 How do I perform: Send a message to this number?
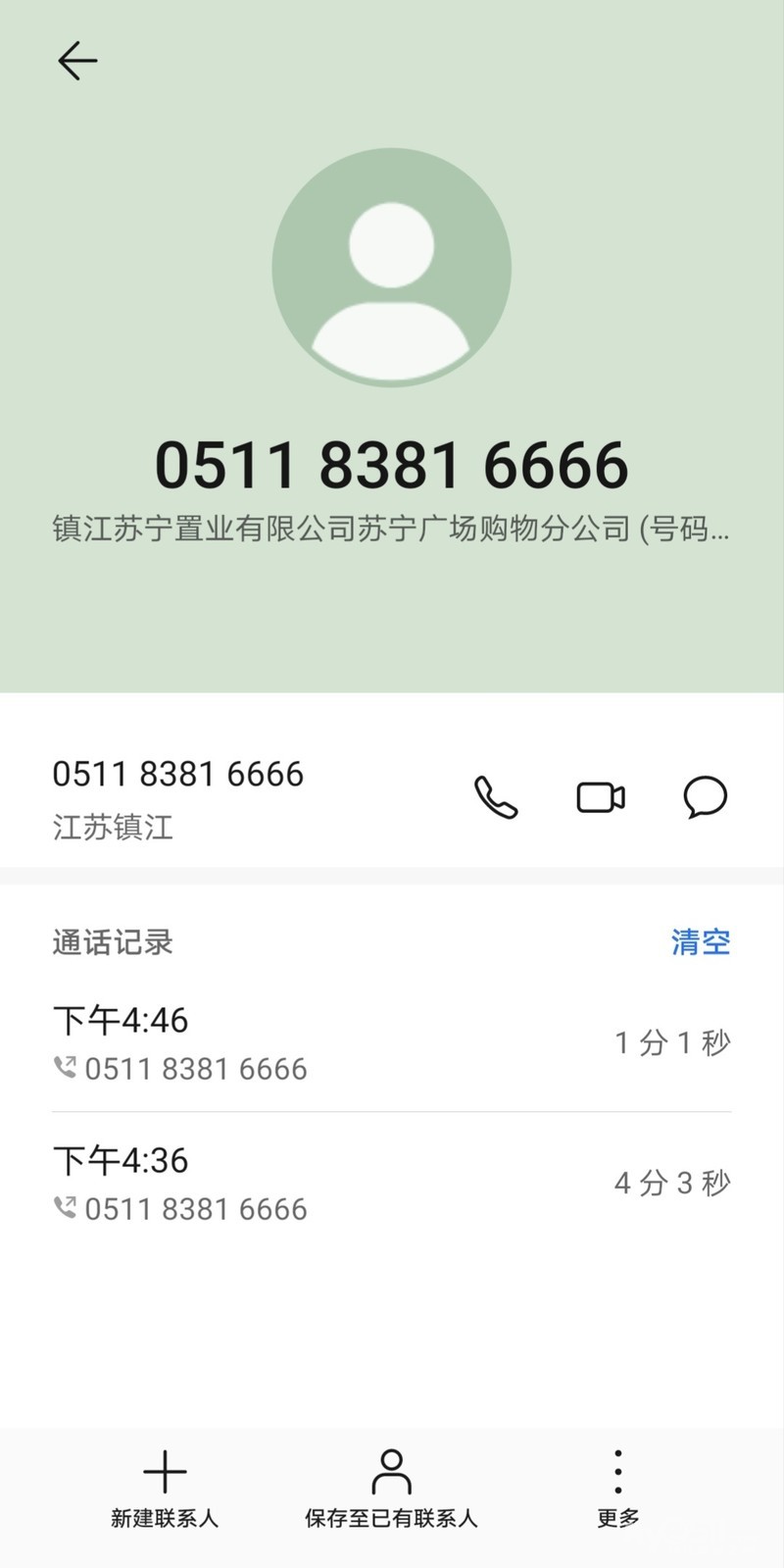[x=705, y=797]
